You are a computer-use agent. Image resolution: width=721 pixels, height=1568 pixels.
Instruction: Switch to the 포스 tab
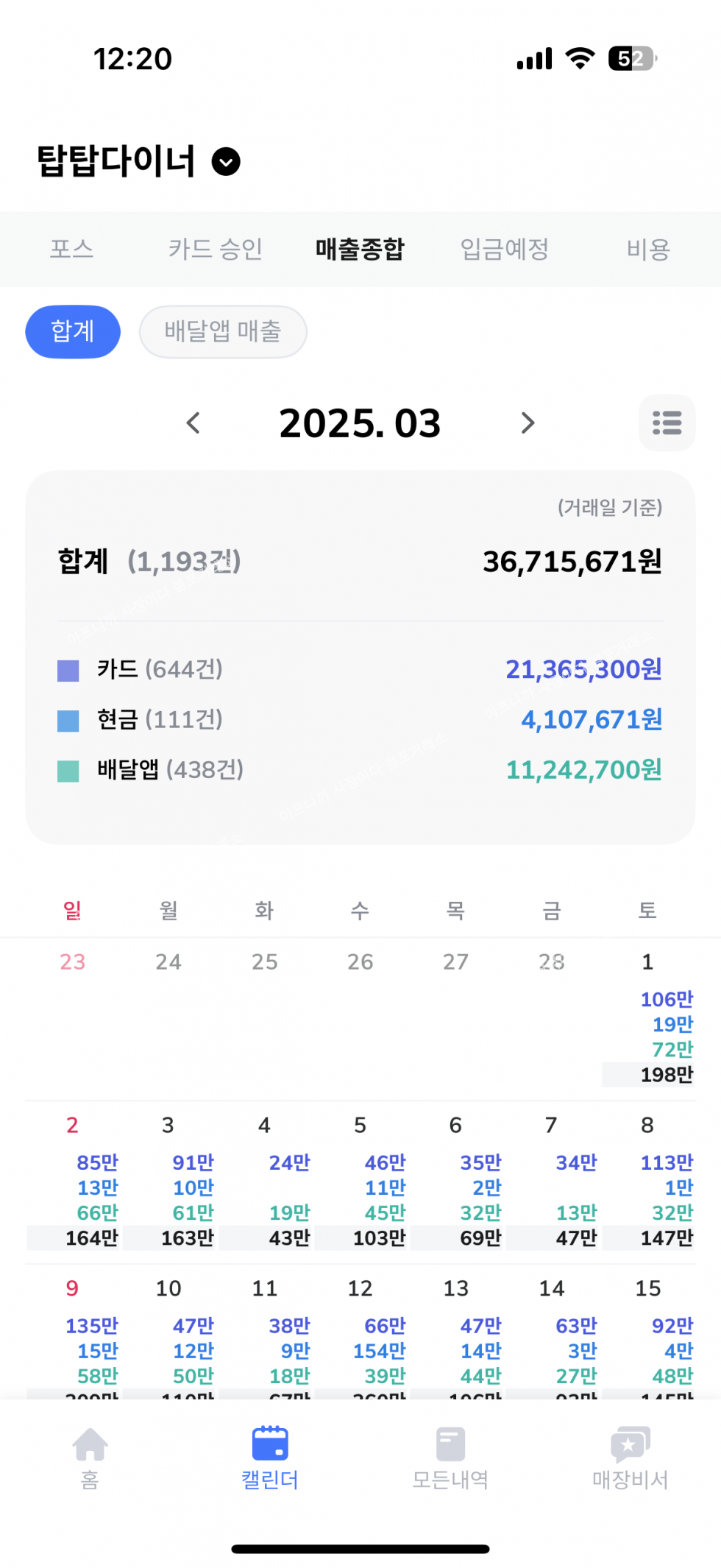(x=71, y=249)
